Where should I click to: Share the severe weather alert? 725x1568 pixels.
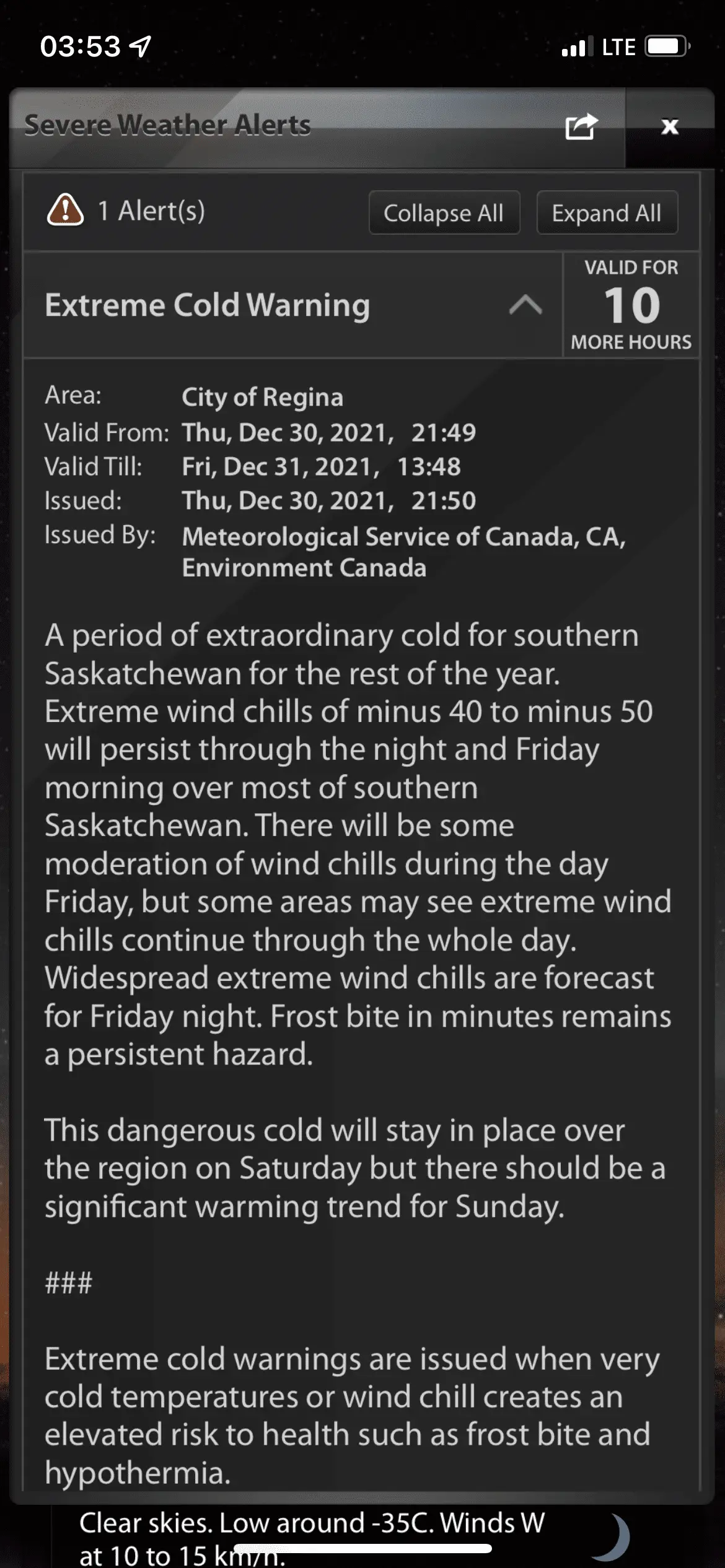(x=581, y=126)
